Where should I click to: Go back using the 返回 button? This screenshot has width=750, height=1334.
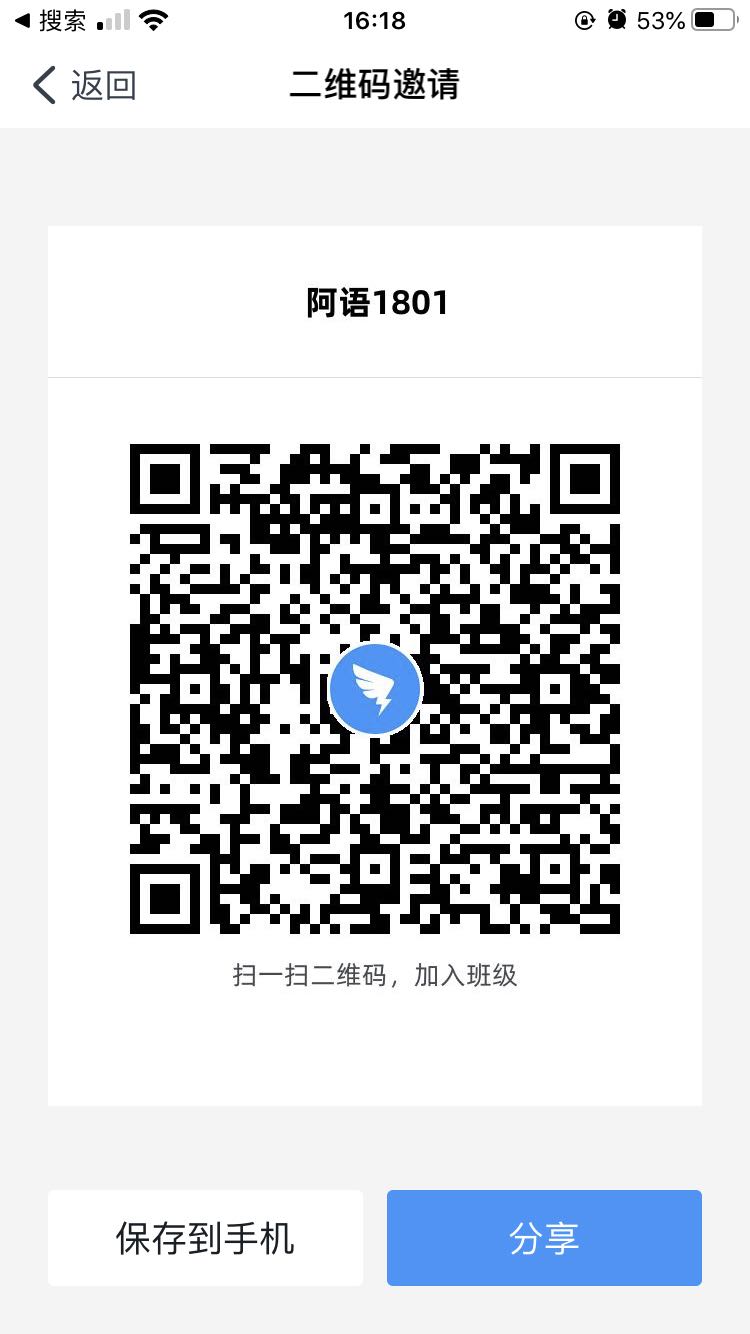click(x=84, y=86)
